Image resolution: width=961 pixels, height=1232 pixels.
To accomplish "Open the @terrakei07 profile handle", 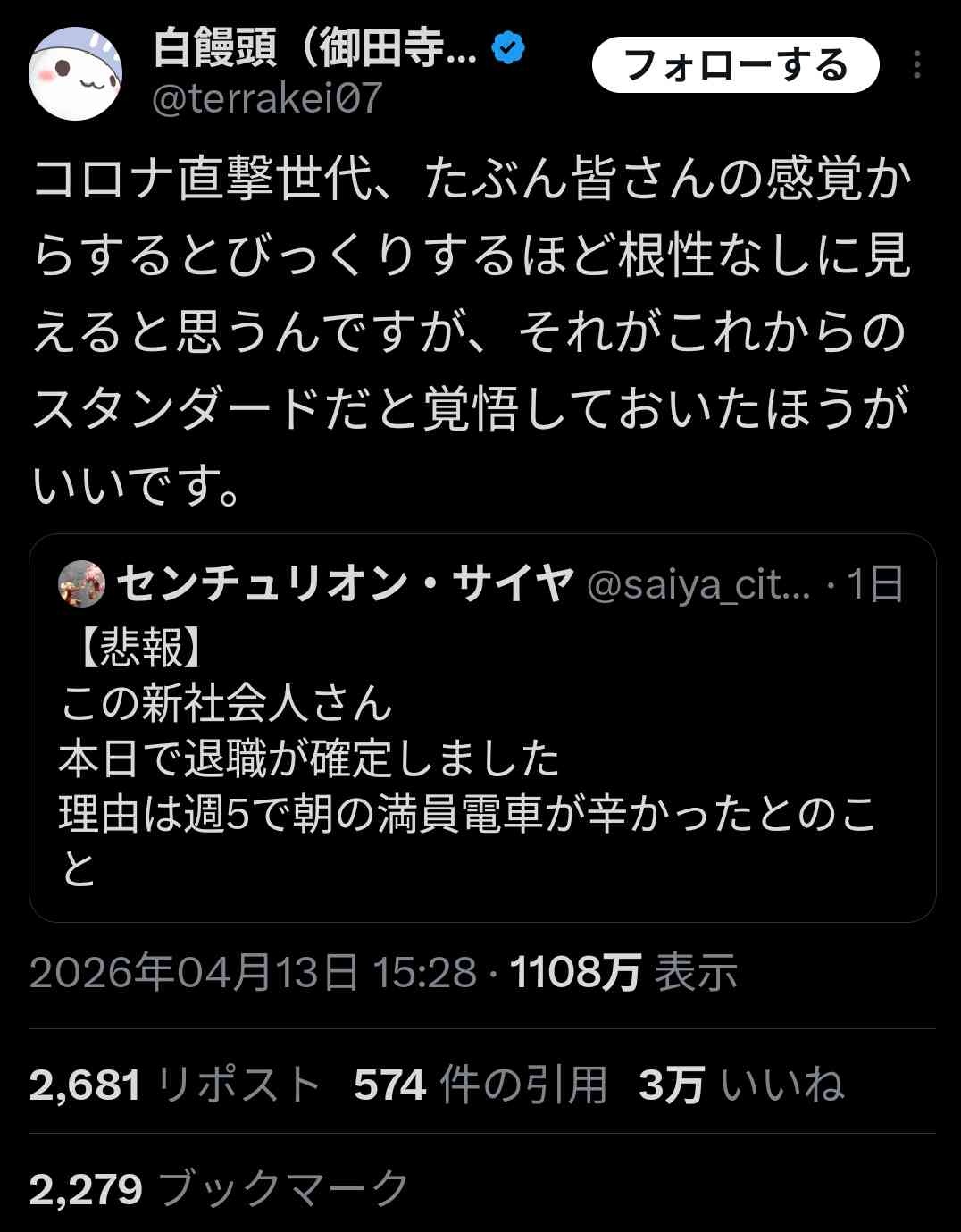I will (267, 97).
